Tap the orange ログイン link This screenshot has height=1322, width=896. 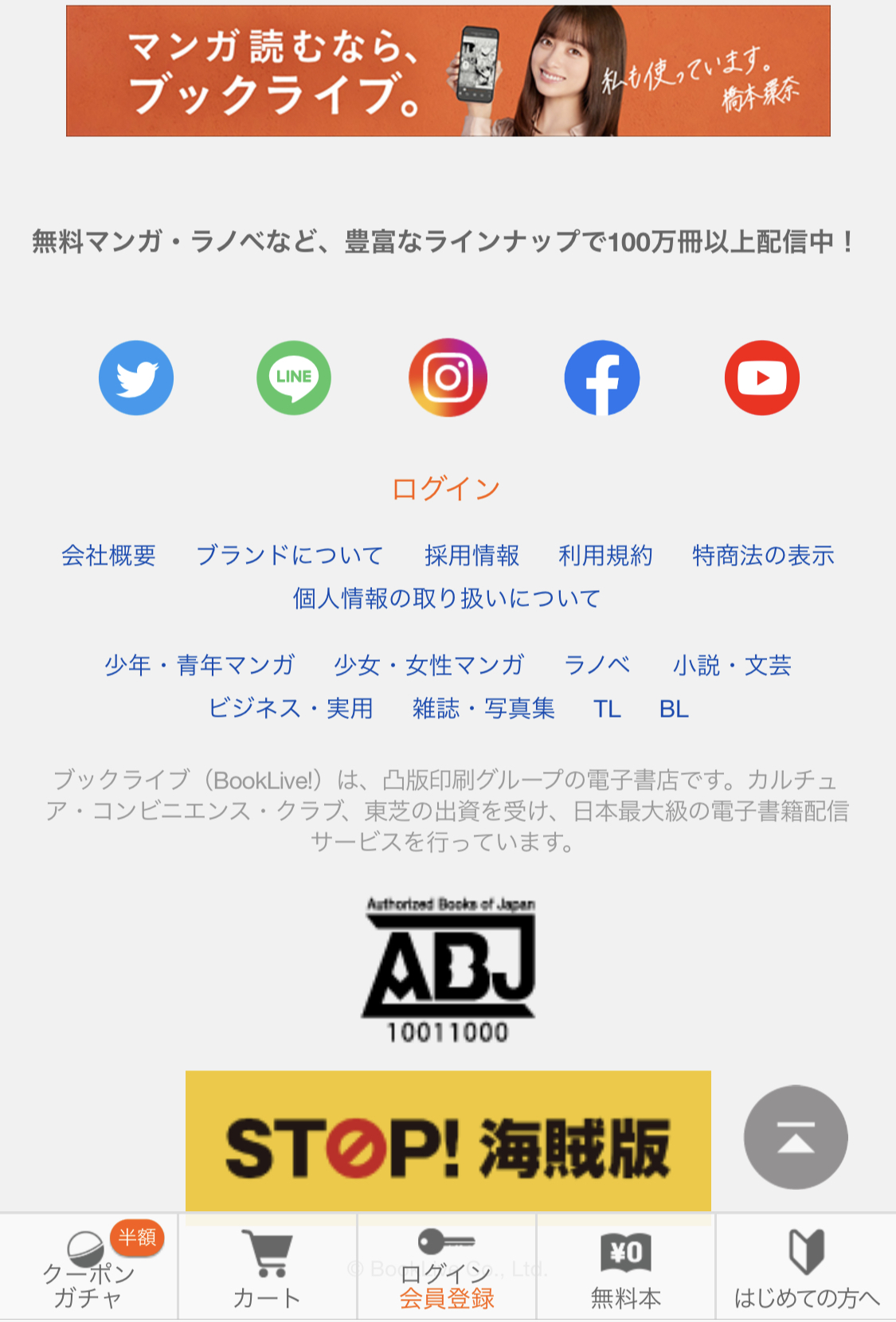[x=446, y=488]
